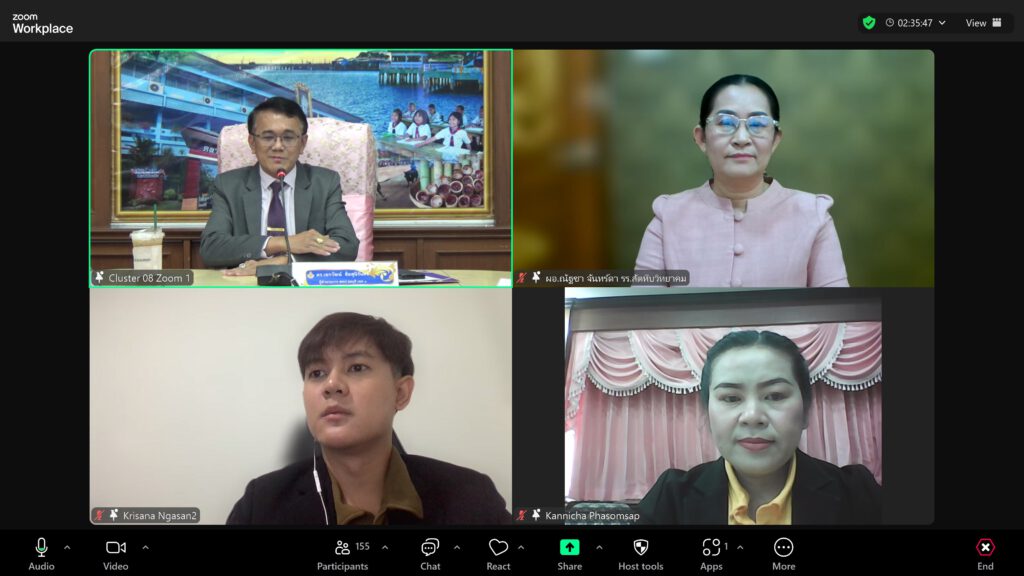End the meeting

click(x=985, y=553)
